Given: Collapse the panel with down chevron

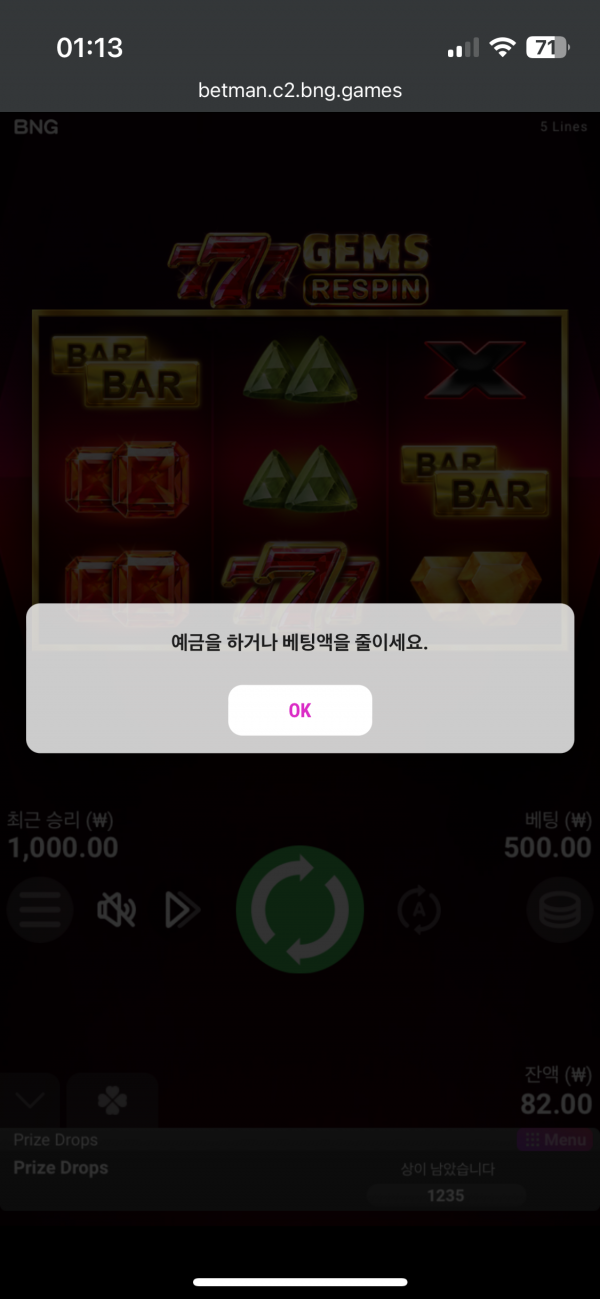Looking at the screenshot, I should pos(31,1101).
